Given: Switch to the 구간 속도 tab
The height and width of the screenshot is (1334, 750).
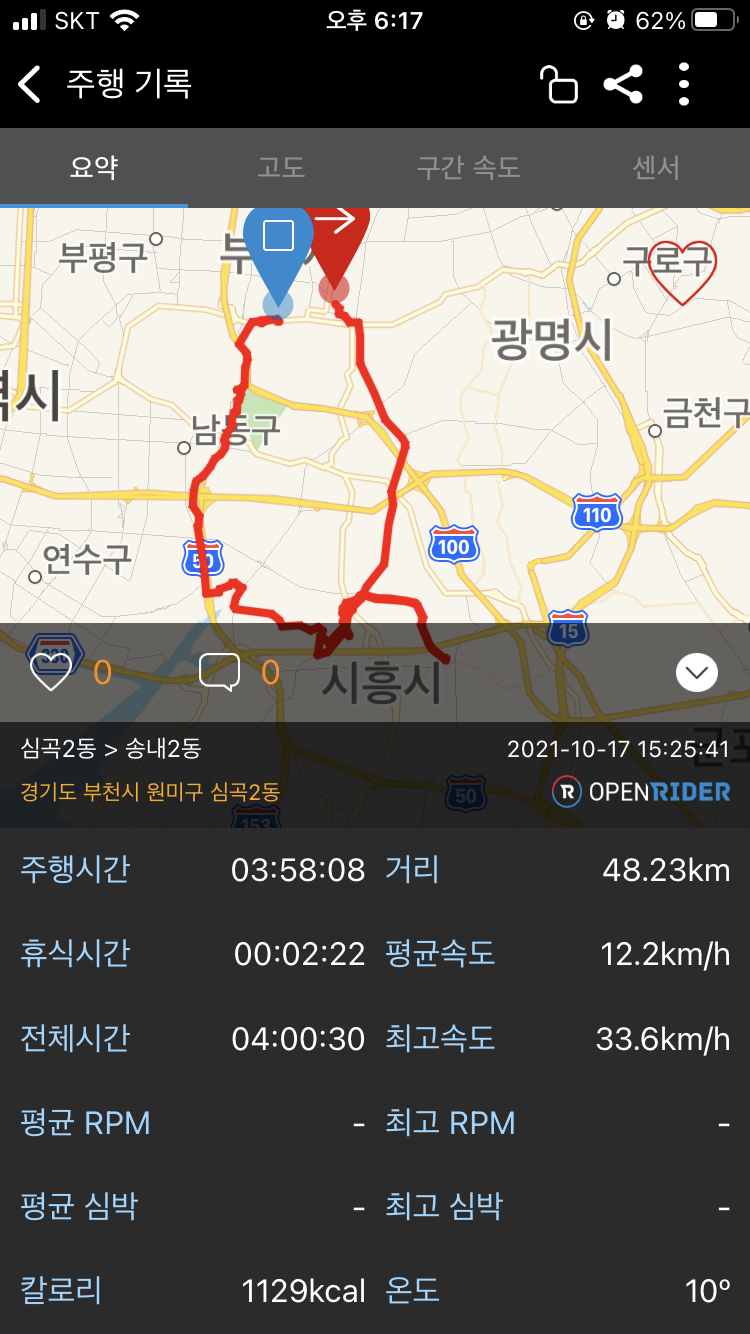Looking at the screenshot, I should 469,167.
